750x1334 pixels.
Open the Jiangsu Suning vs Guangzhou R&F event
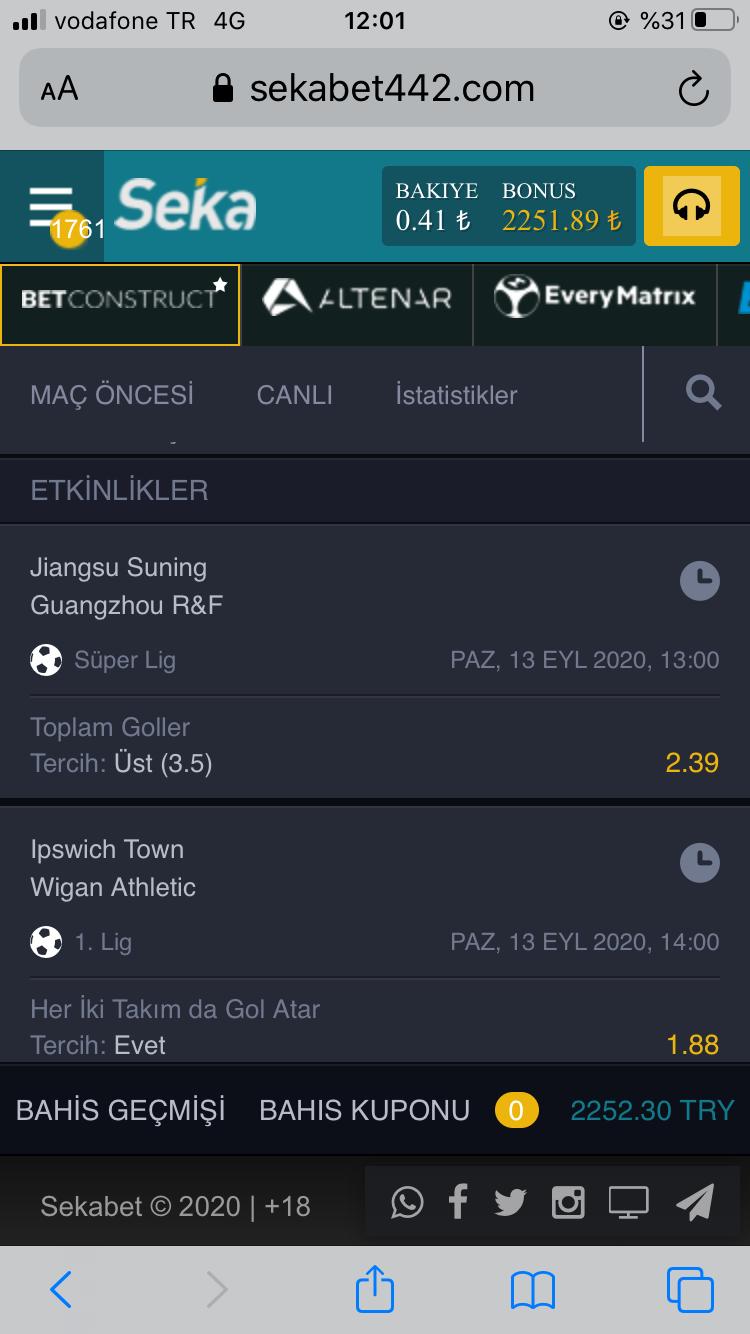click(x=375, y=661)
